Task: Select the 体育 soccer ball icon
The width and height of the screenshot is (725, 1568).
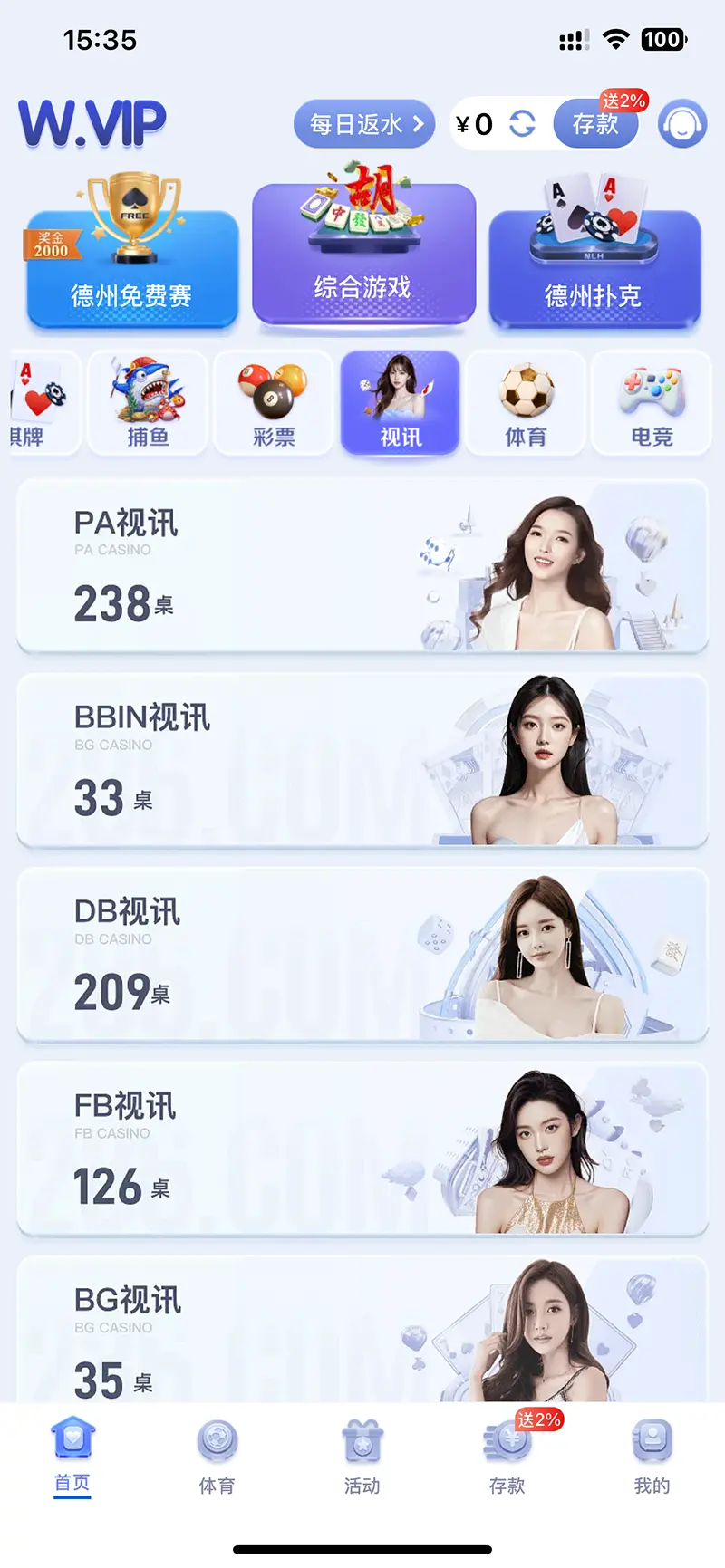Action: click(x=526, y=401)
